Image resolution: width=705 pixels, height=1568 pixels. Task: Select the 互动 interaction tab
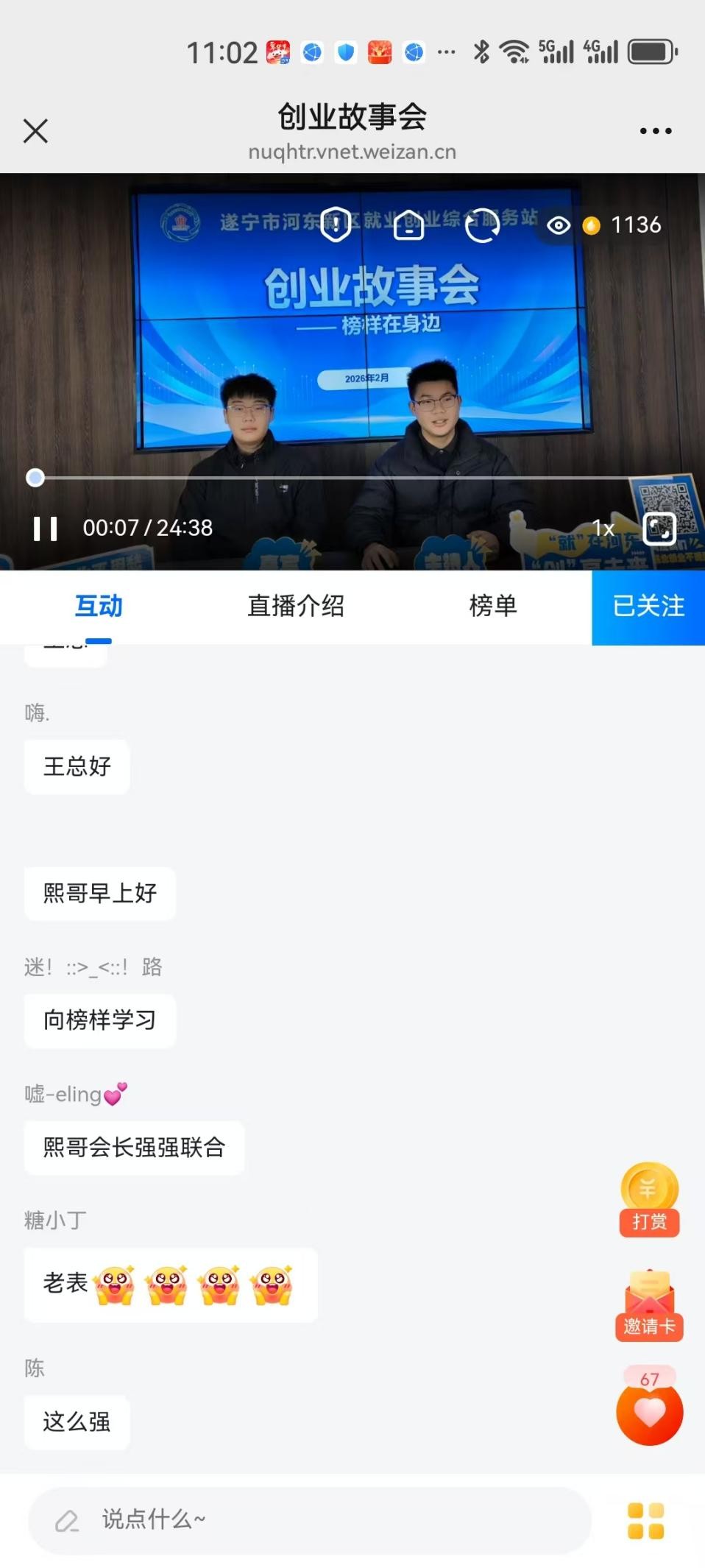click(98, 607)
